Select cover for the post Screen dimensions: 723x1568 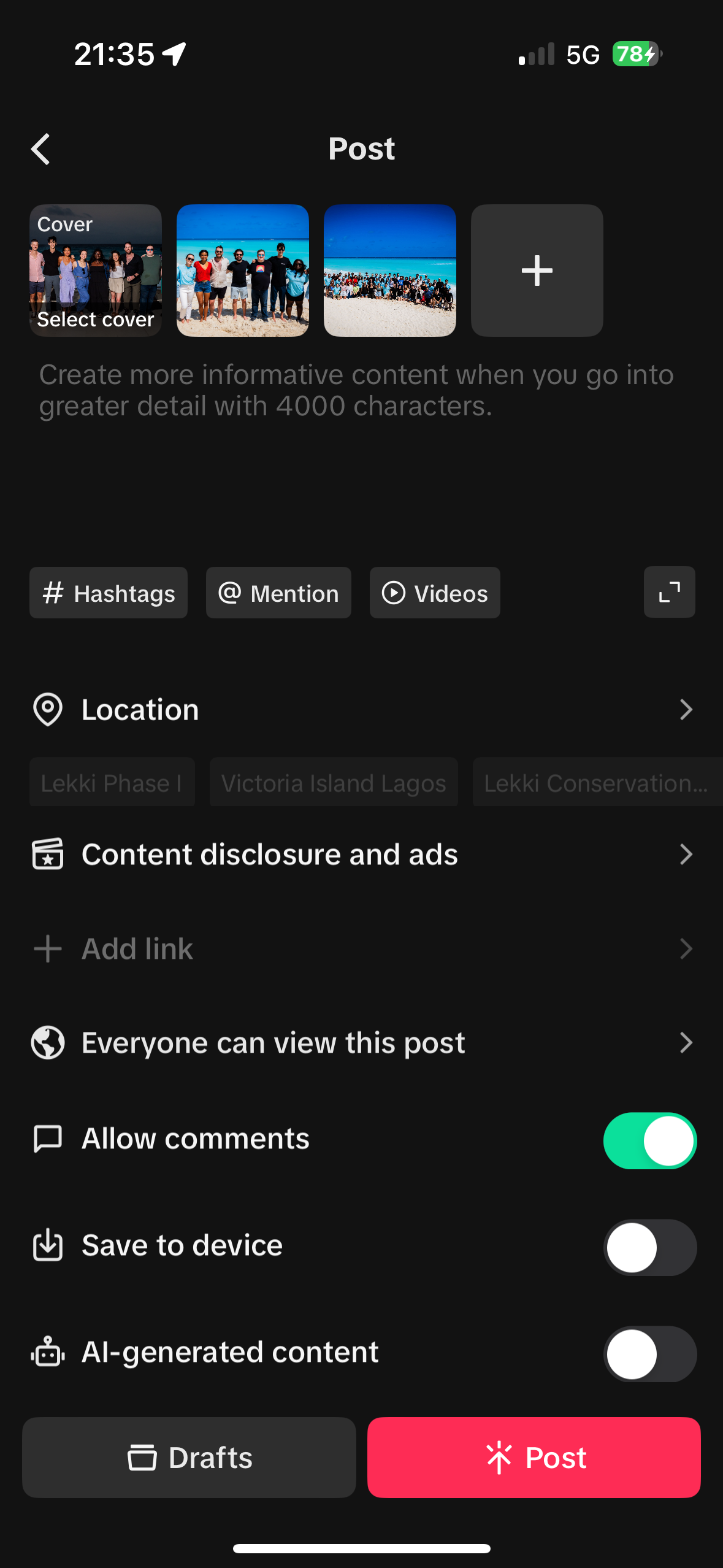pos(96,319)
